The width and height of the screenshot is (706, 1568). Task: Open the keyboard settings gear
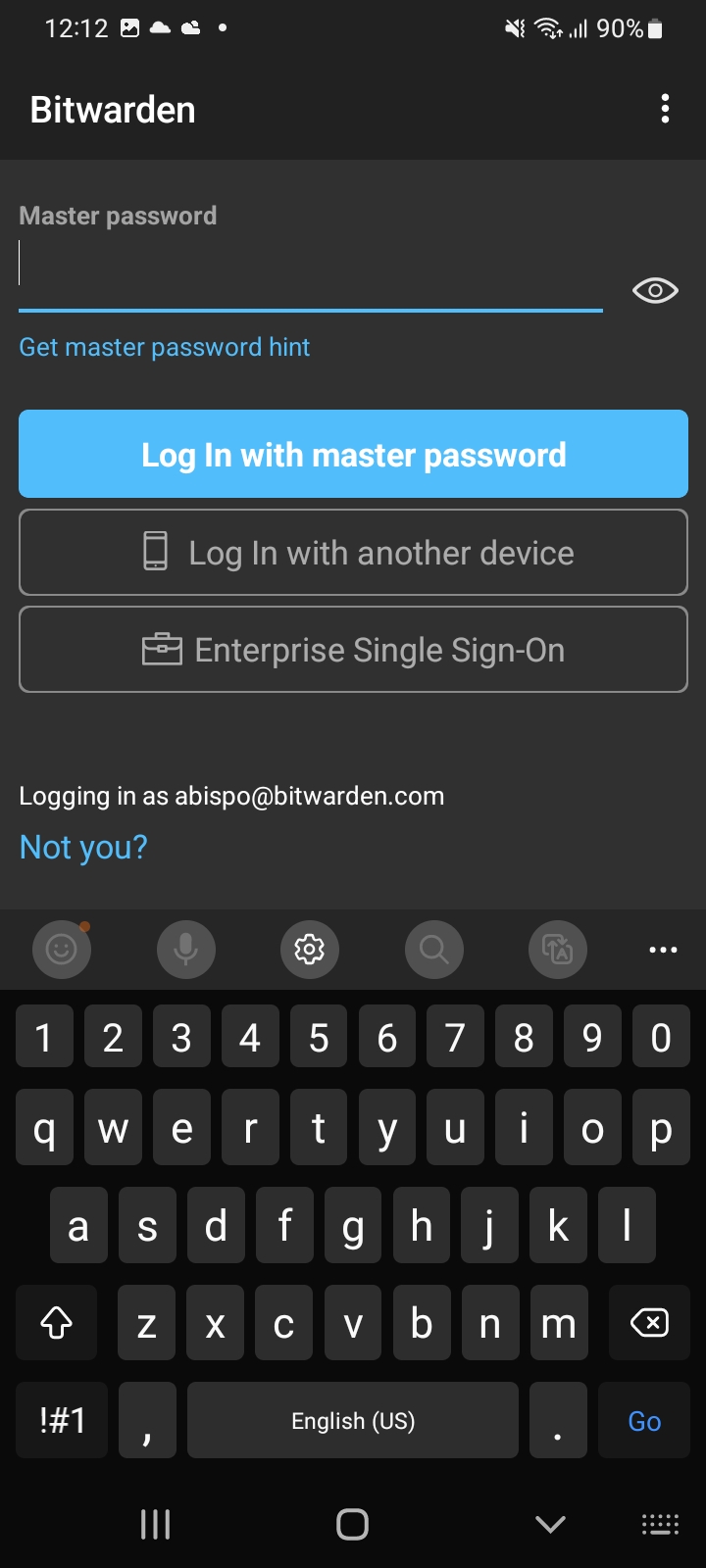pos(310,949)
